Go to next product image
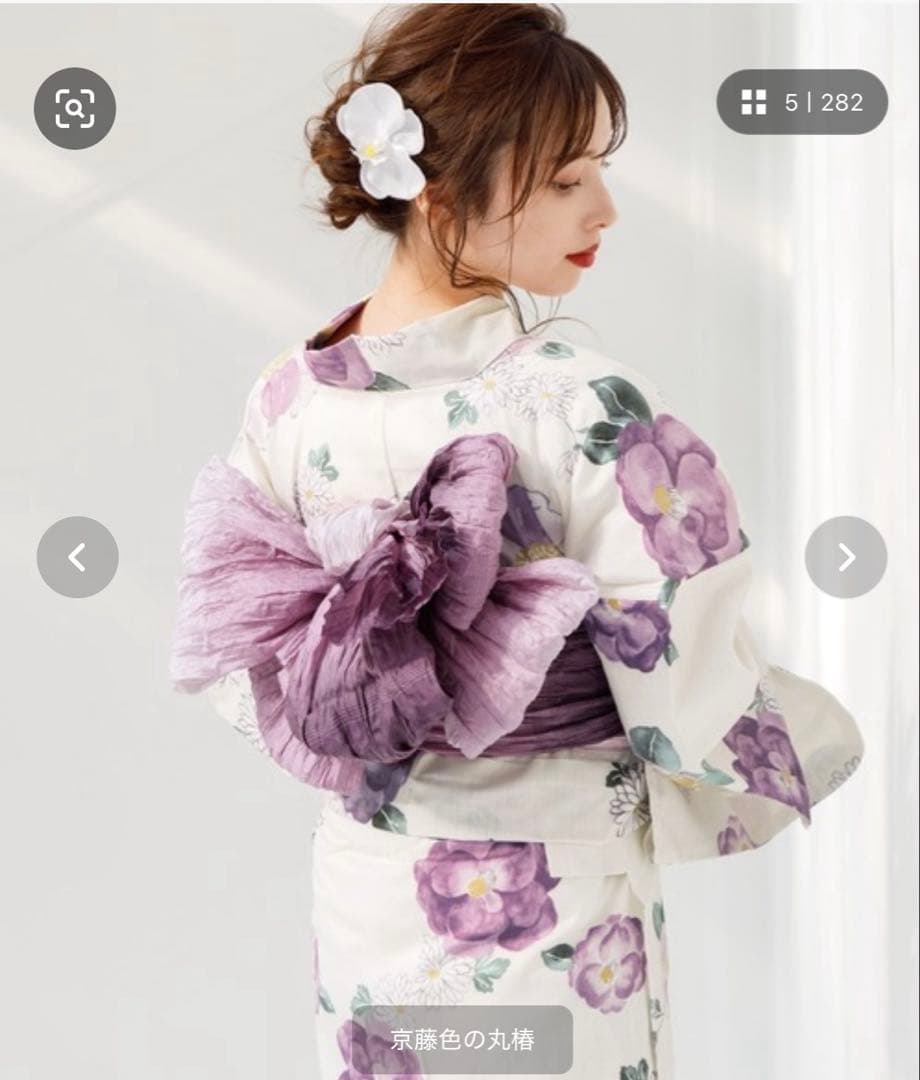The image size is (920, 1080). pos(845,557)
